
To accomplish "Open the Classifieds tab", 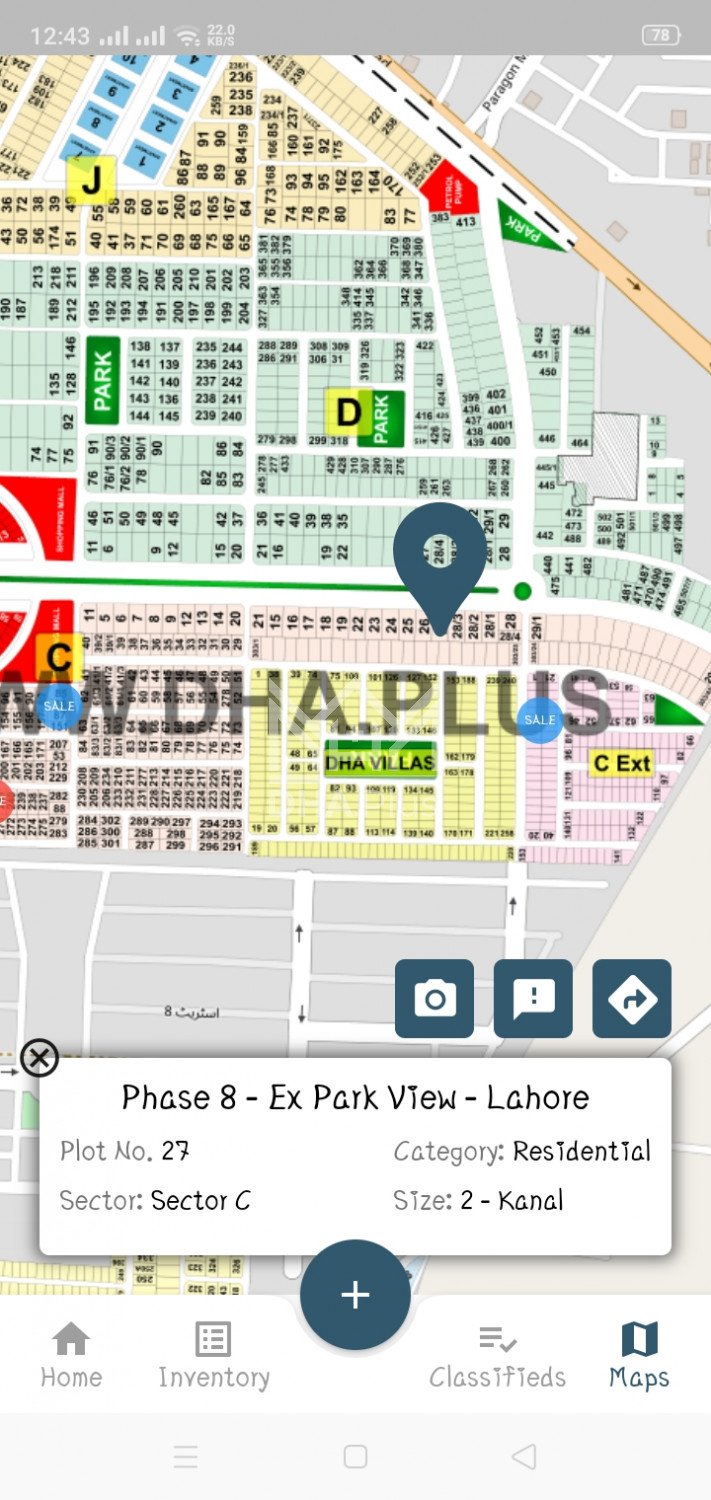I will [497, 1355].
